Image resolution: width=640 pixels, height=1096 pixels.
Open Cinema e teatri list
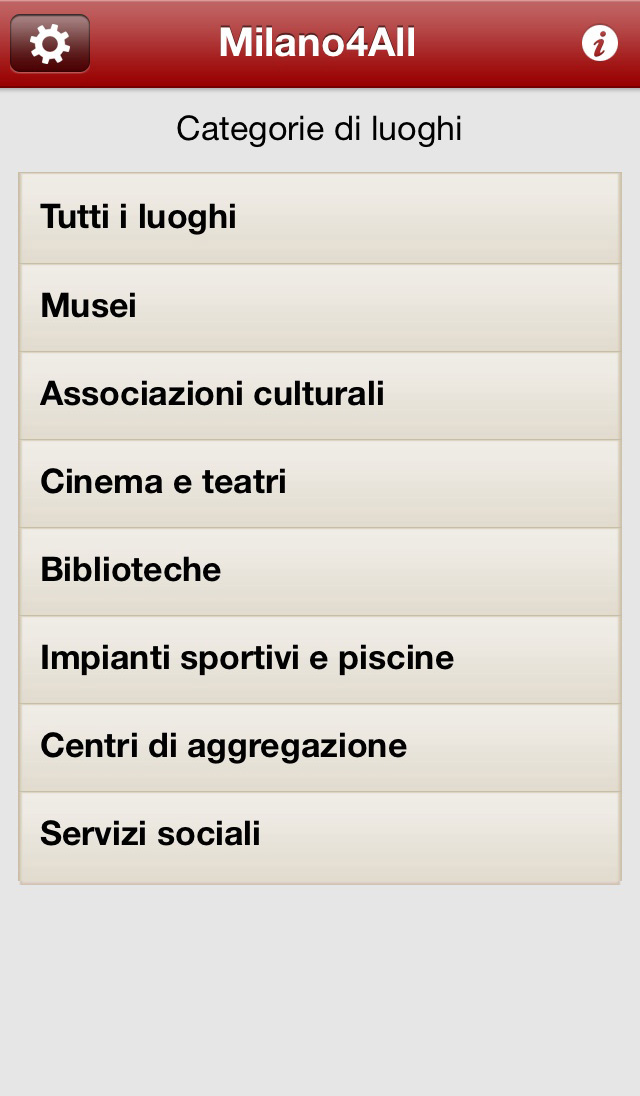tap(320, 484)
